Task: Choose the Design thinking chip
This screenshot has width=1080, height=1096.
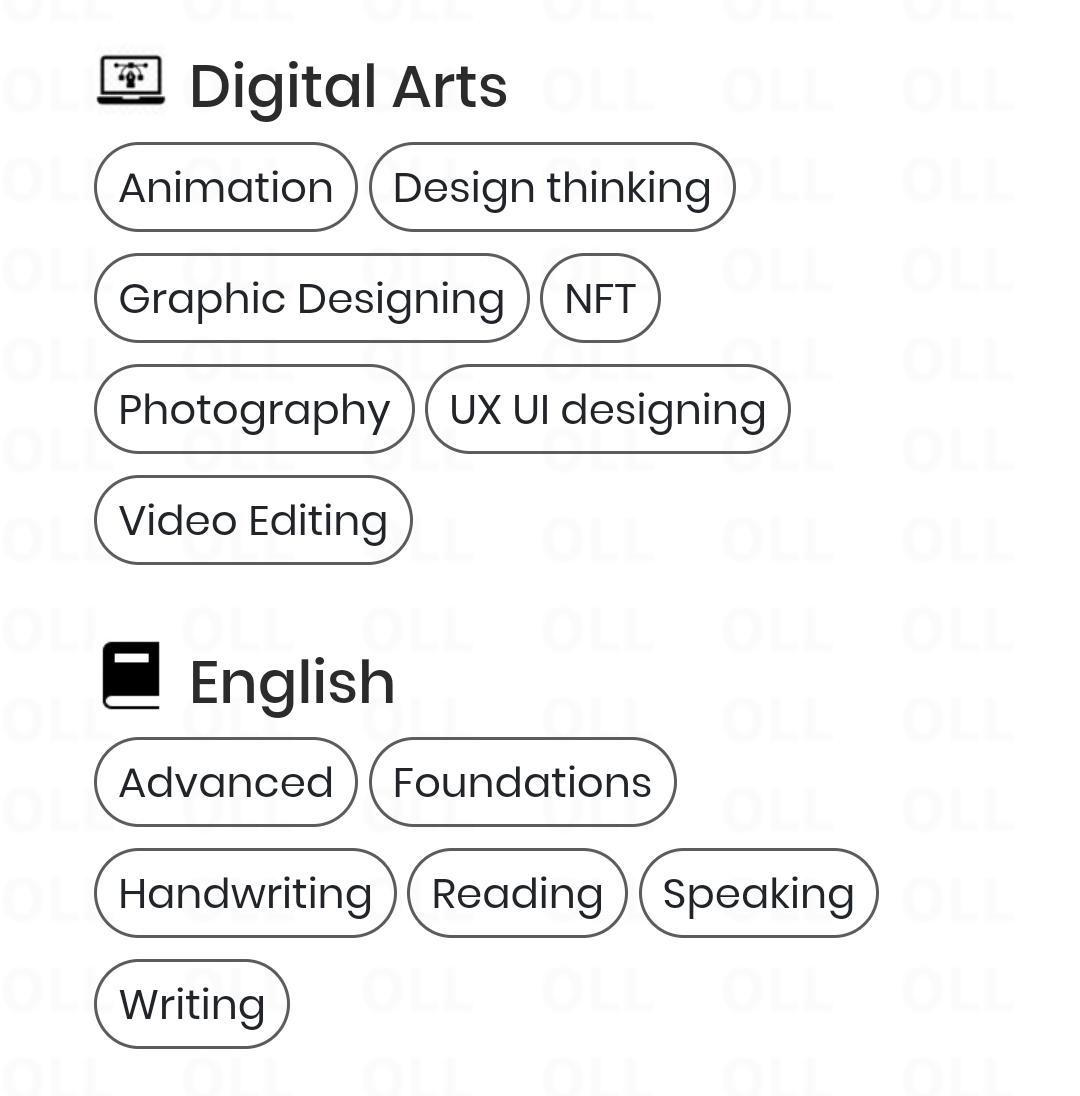Action: (x=552, y=187)
